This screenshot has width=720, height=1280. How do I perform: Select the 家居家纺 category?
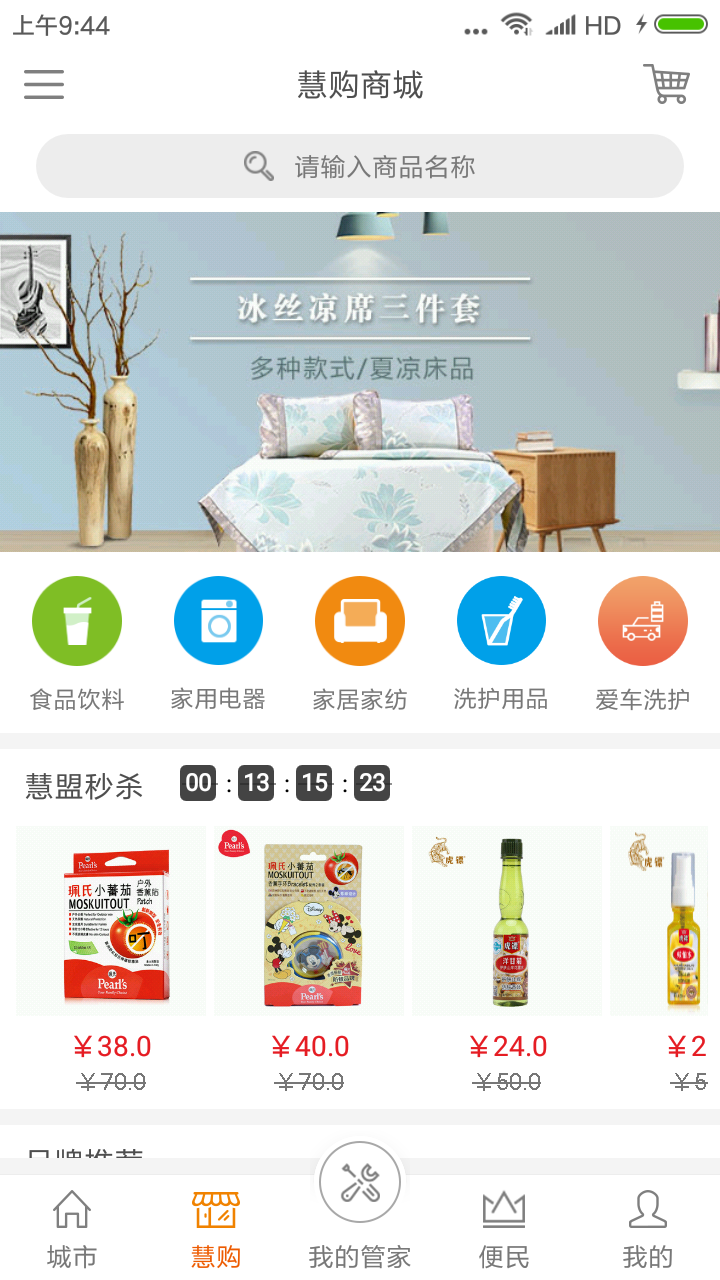[360, 642]
